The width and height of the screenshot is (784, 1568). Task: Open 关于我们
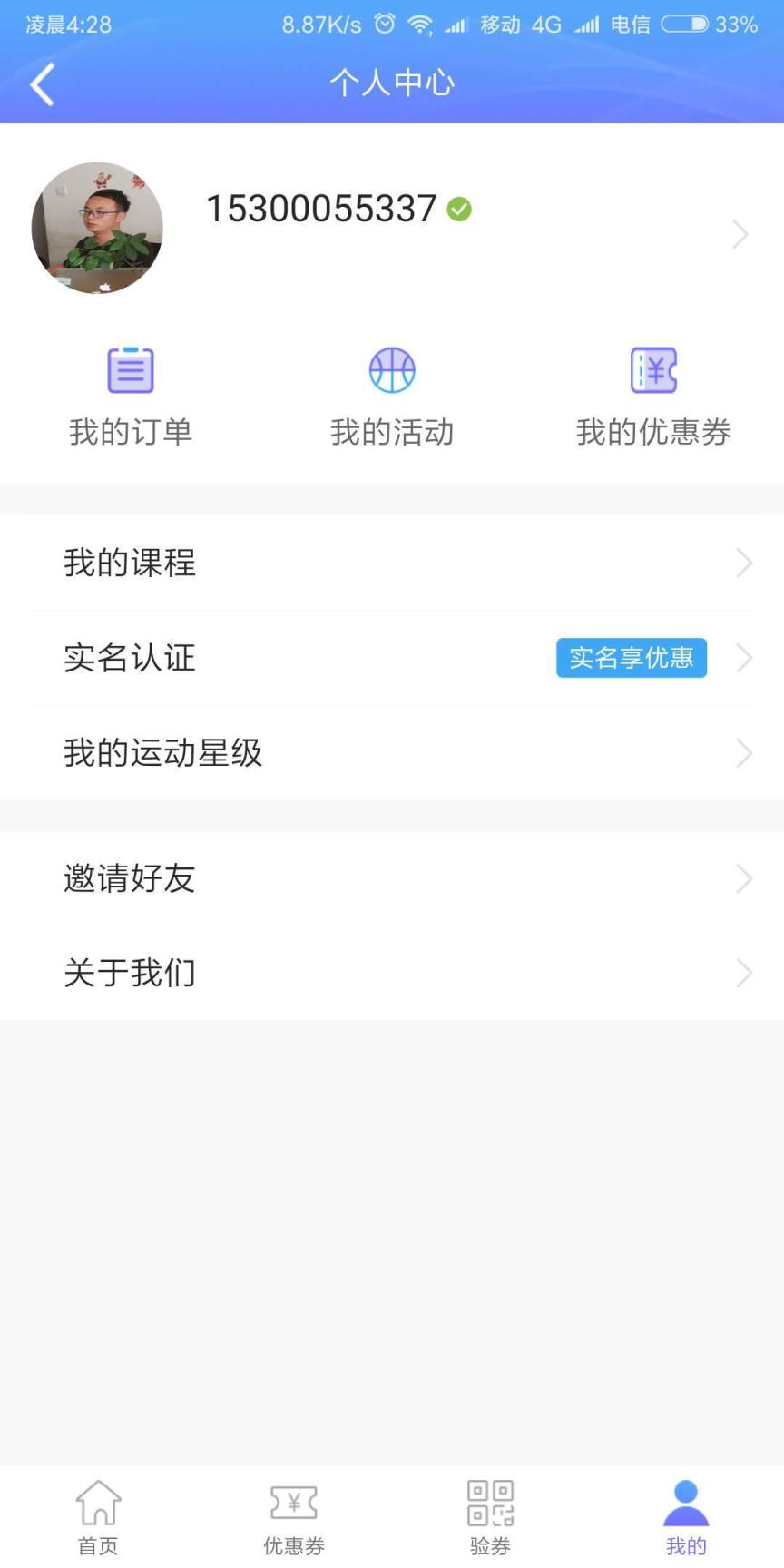click(x=129, y=972)
